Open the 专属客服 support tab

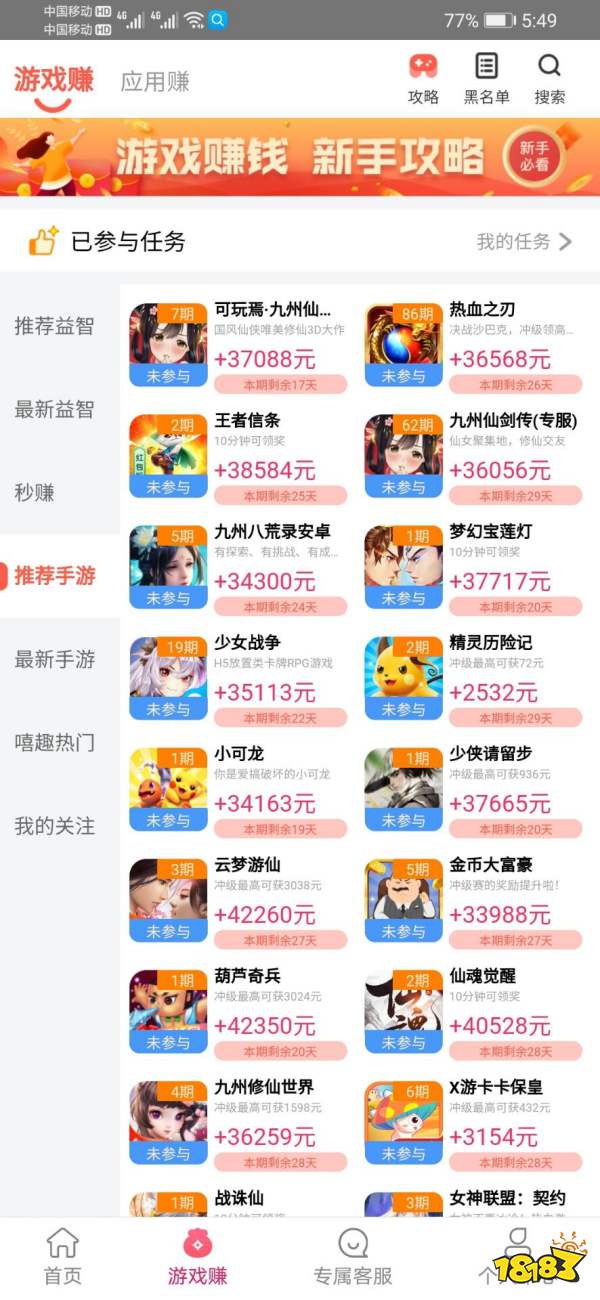point(352,1257)
